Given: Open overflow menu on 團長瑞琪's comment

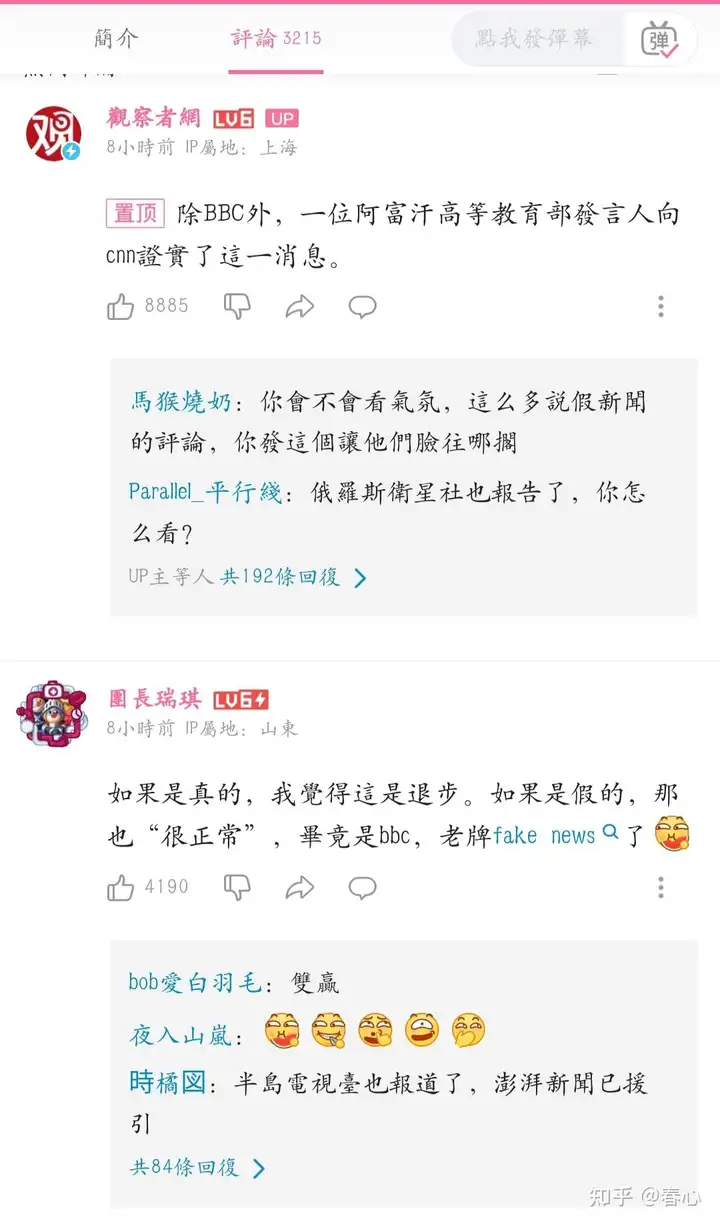Looking at the screenshot, I should point(660,887).
